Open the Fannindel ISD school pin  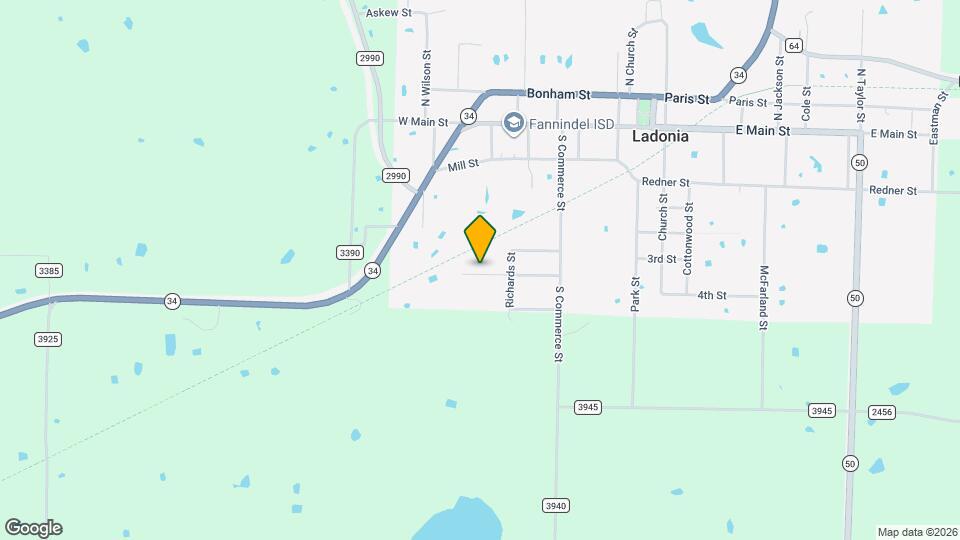coord(514,123)
